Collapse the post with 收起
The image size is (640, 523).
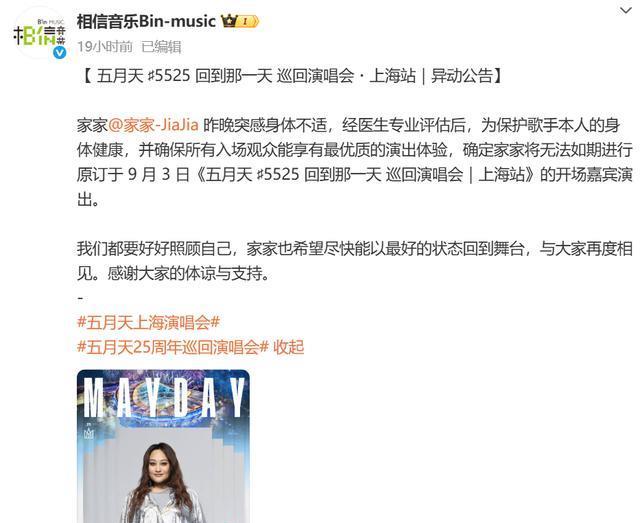(x=288, y=347)
